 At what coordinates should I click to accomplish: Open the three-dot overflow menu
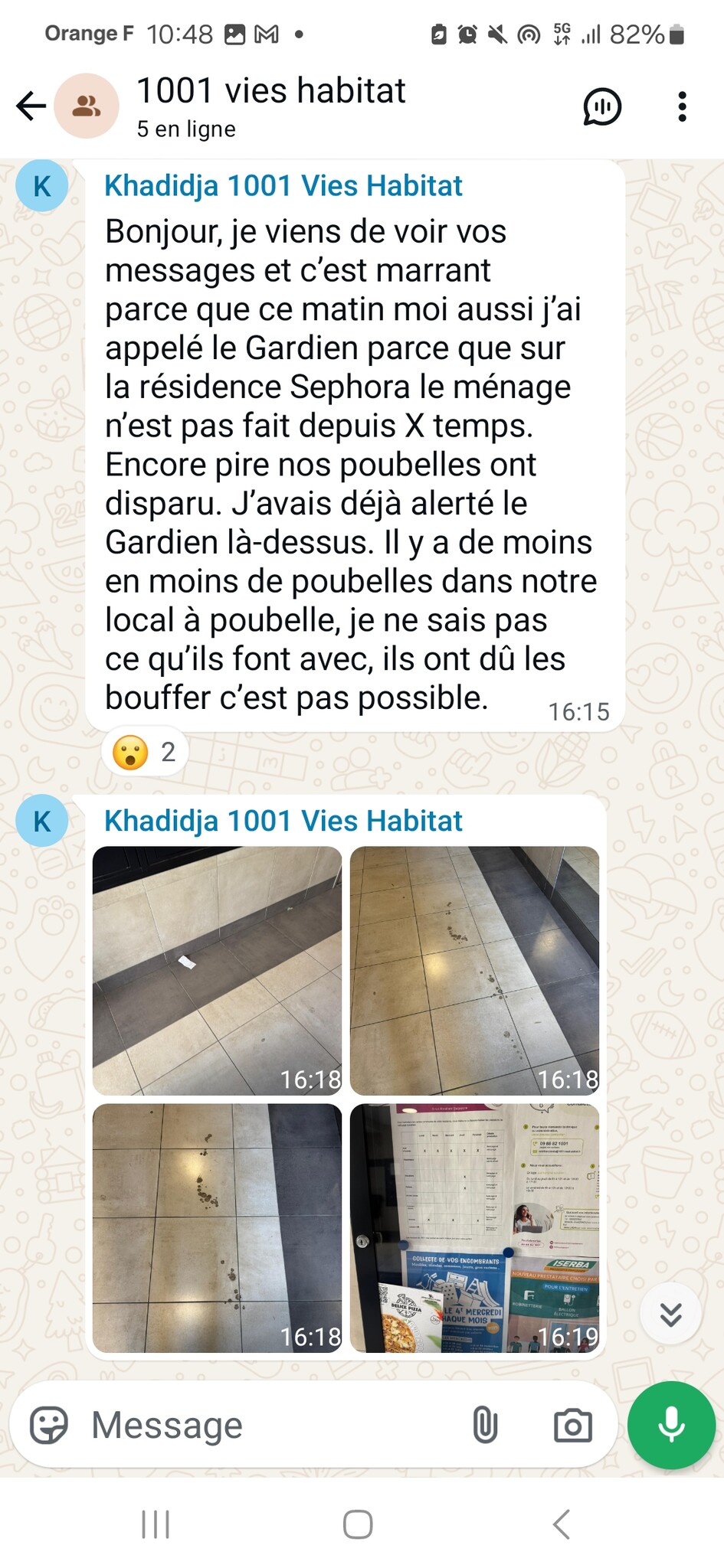click(x=682, y=106)
